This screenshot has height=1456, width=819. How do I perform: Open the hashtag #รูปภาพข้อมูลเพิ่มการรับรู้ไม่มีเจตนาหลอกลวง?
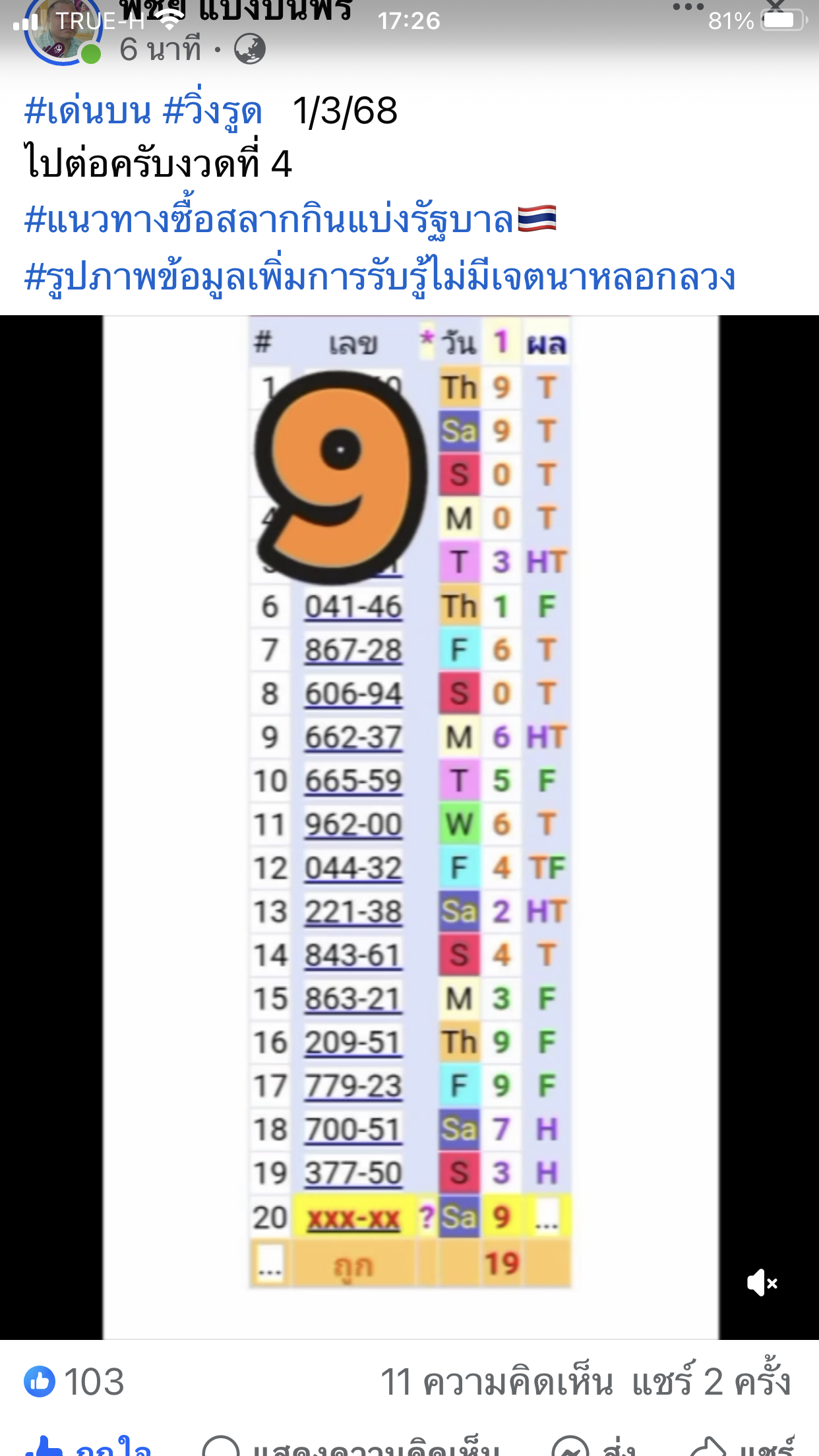pyautogui.click(x=380, y=276)
